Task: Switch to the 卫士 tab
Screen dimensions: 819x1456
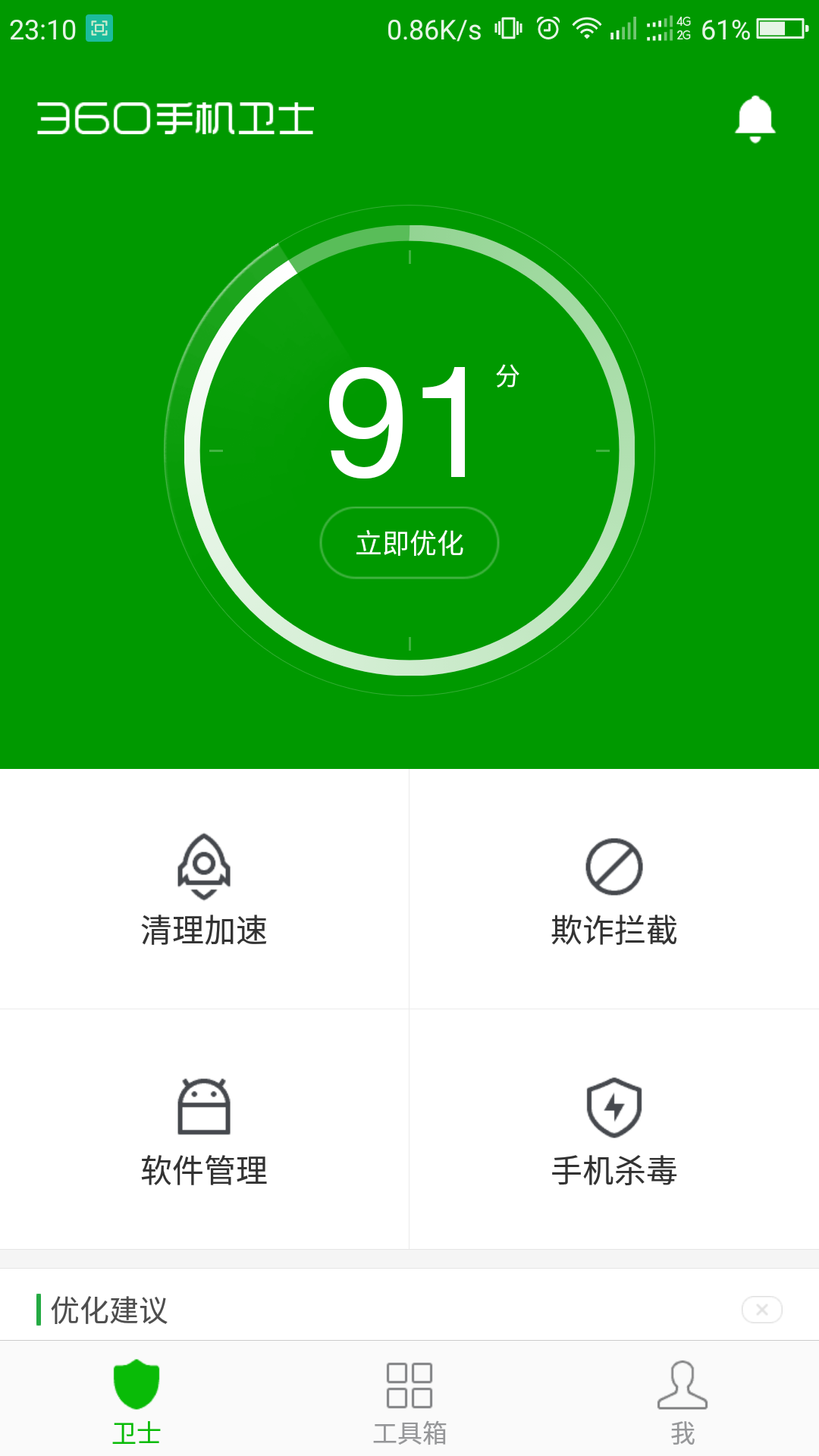Action: (x=136, y=1407)
